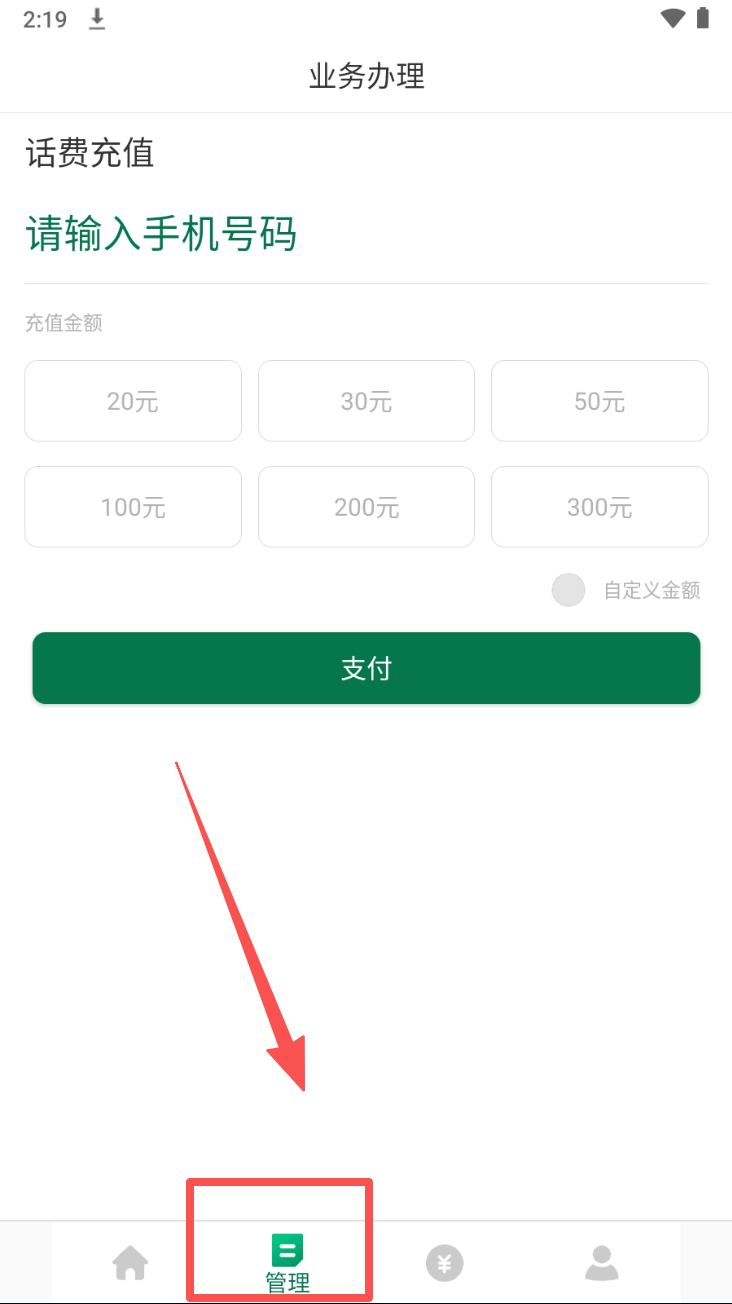Screen dimensions: 732x1304
Task: Open the yen symbol tab
Action: pos(444,1262)
